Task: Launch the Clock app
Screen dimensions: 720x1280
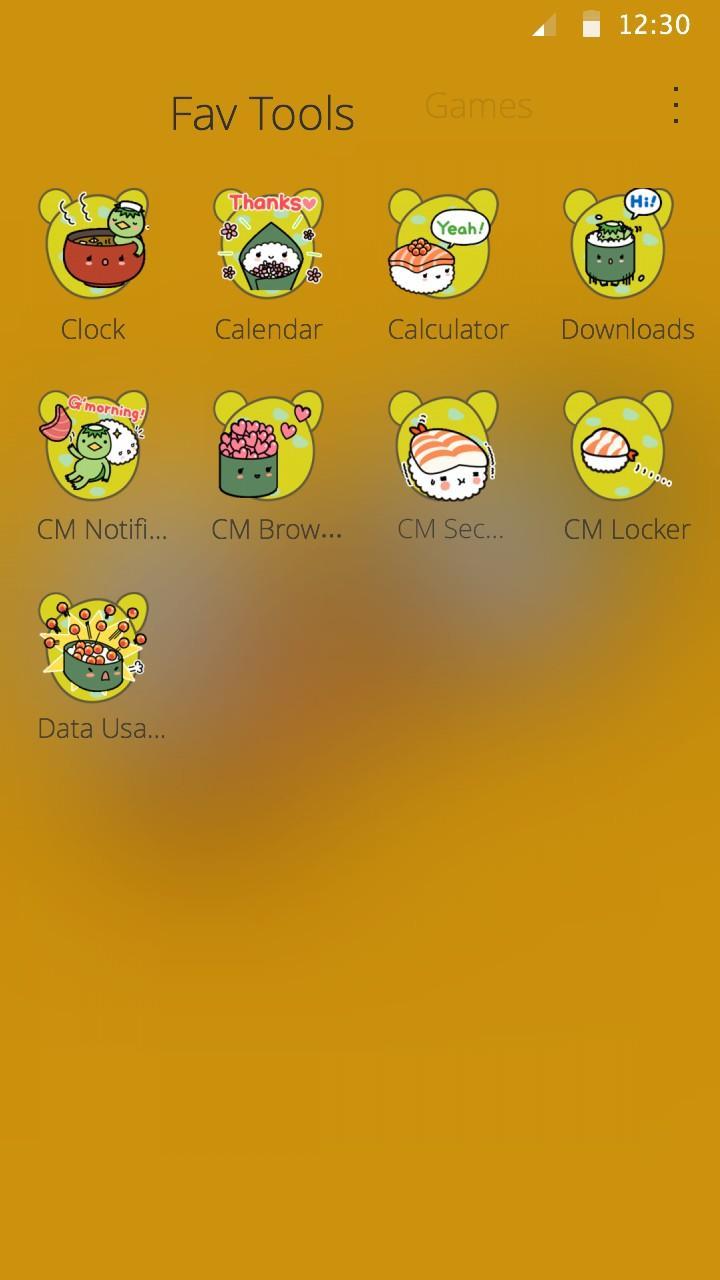Action: point(93,245)
